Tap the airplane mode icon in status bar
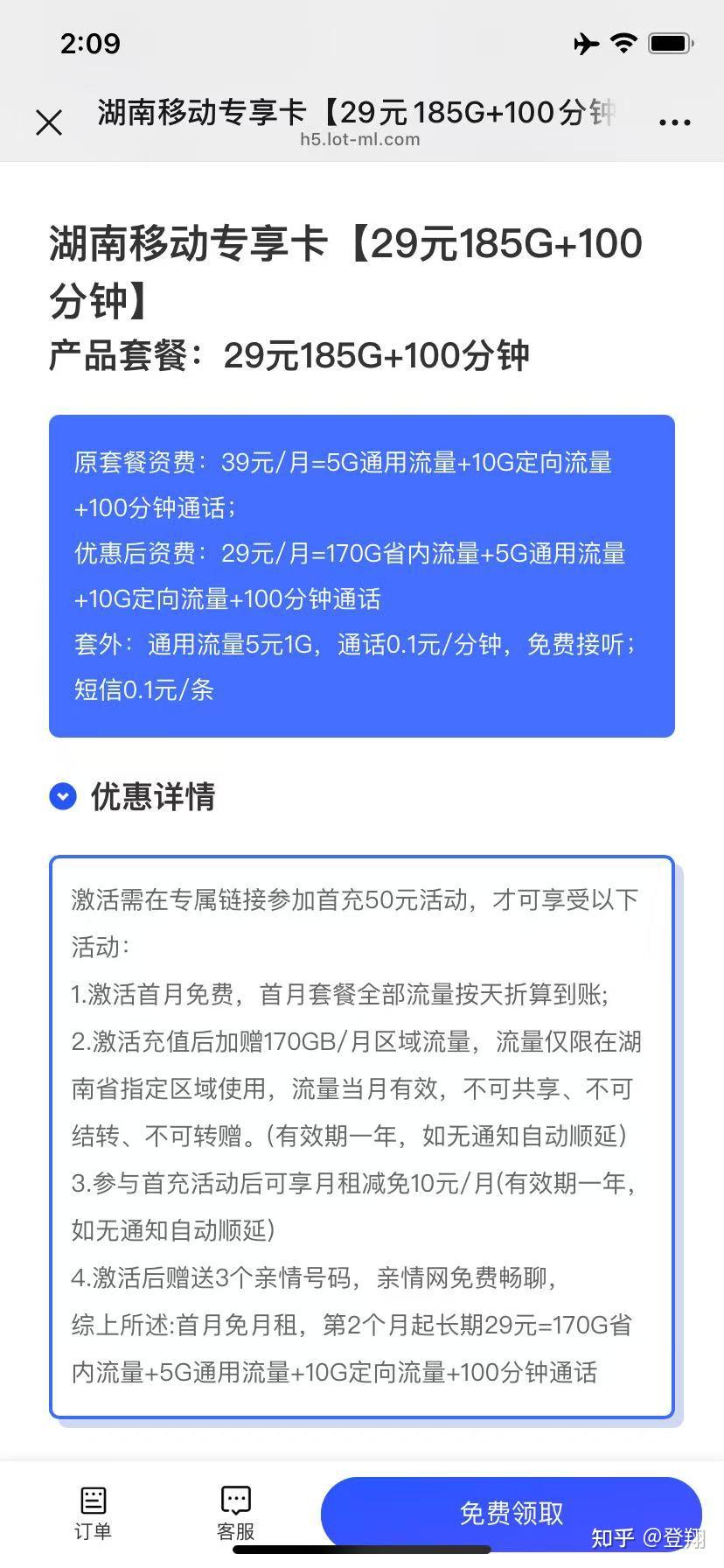Image resolution: width=724 pixels, height=1568 pixels. tap(585, 43)
